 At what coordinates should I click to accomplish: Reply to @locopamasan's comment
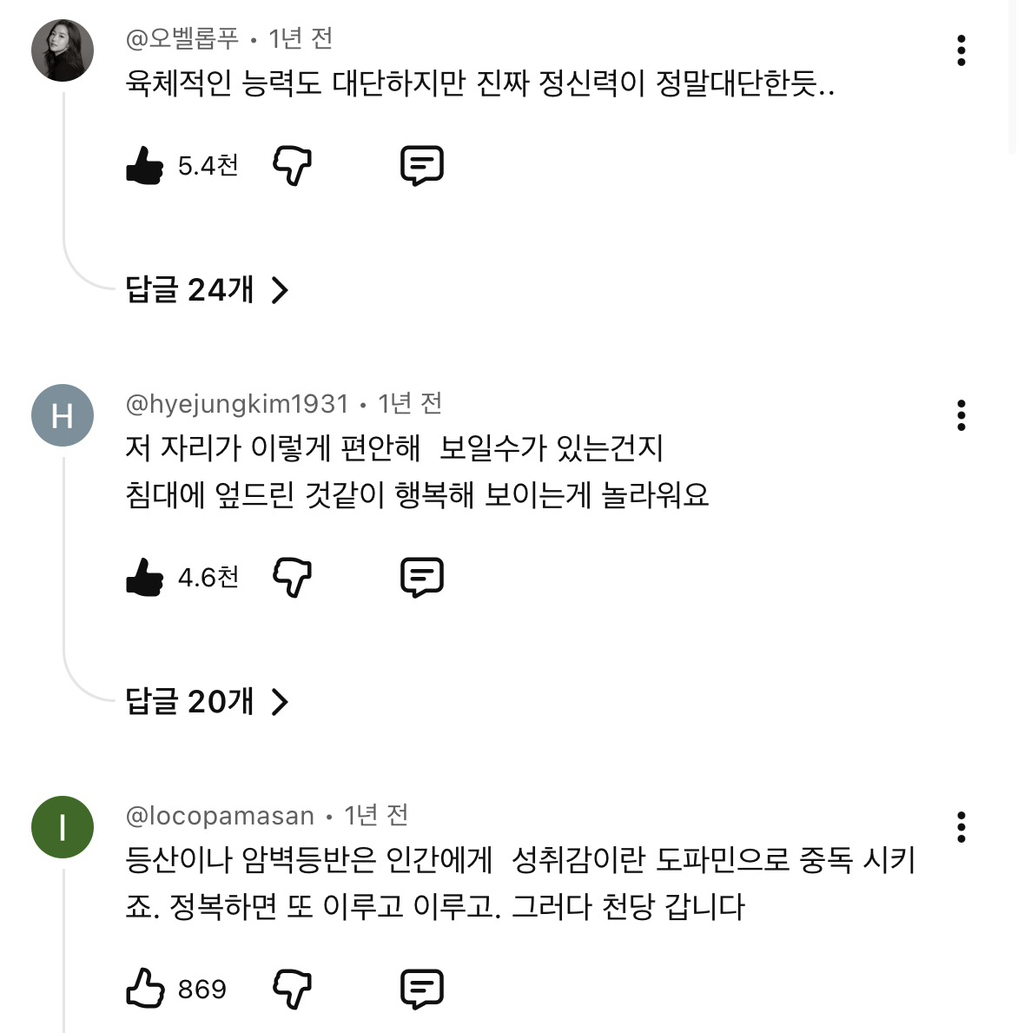(x=421, y=989)
